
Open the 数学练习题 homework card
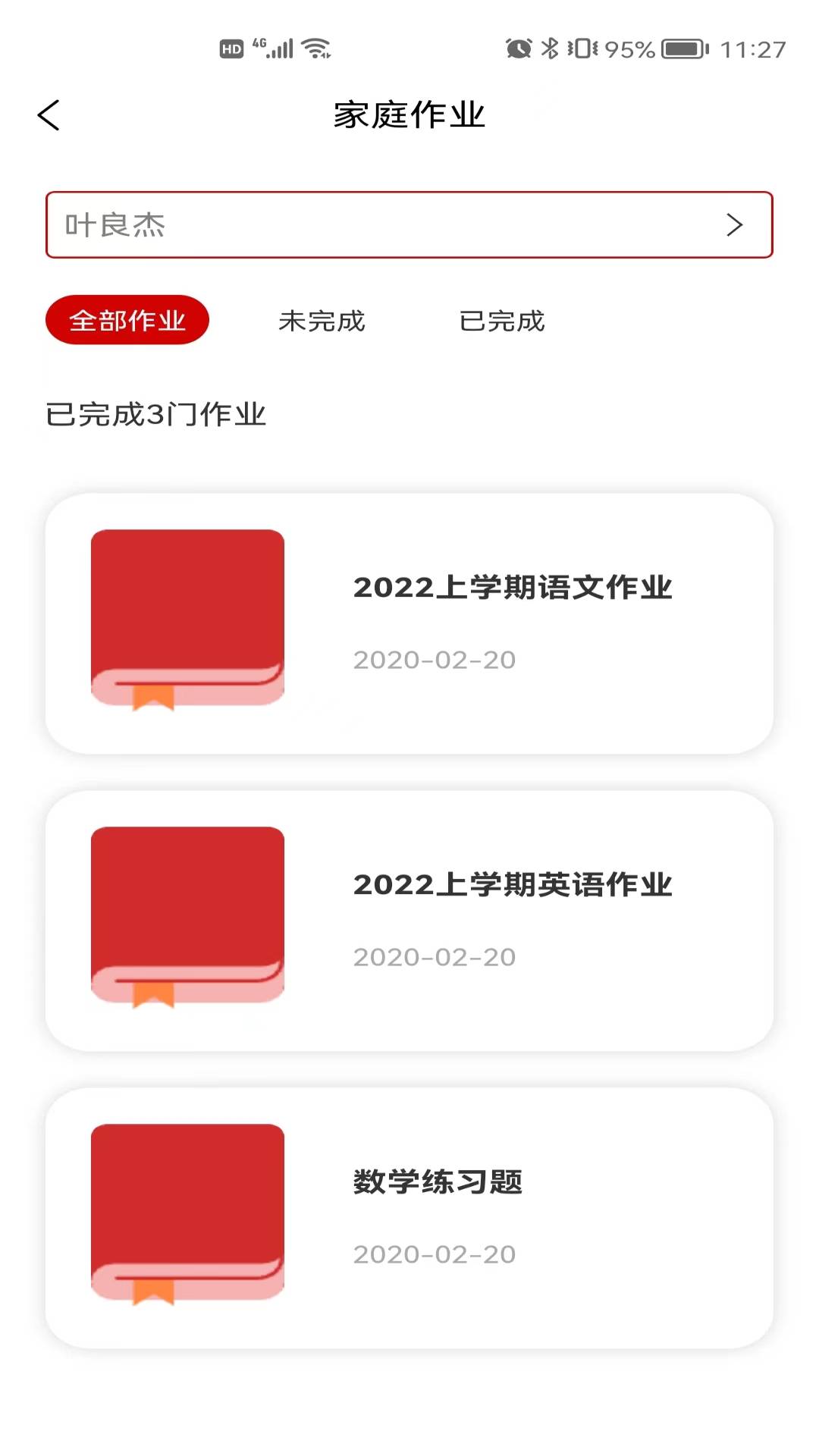pyautogui.click(x=409, y=1218)
